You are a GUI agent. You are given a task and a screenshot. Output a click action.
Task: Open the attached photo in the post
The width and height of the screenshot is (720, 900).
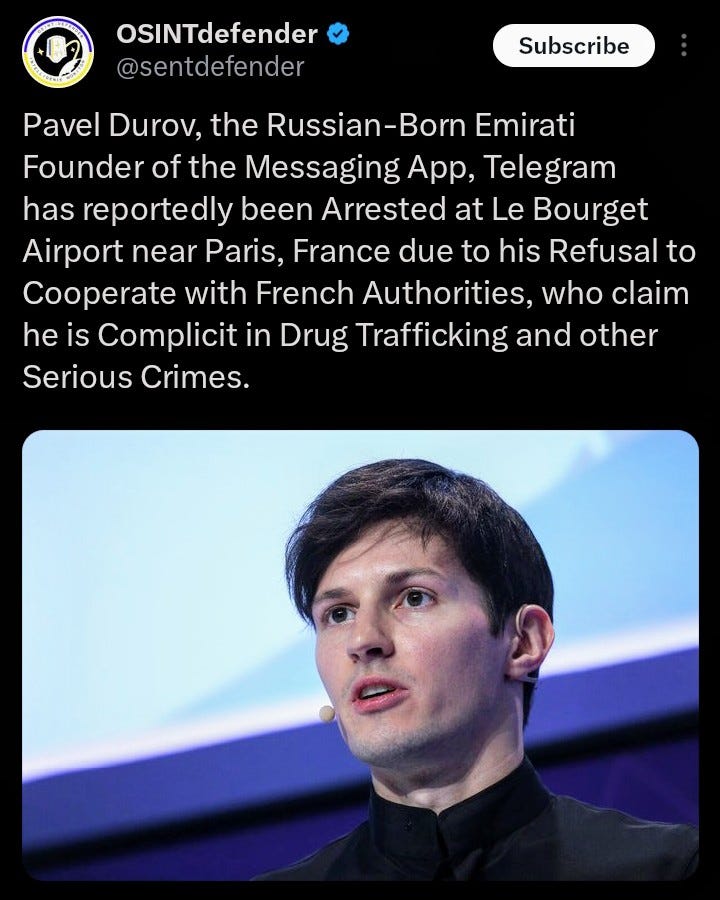point(360,655)
